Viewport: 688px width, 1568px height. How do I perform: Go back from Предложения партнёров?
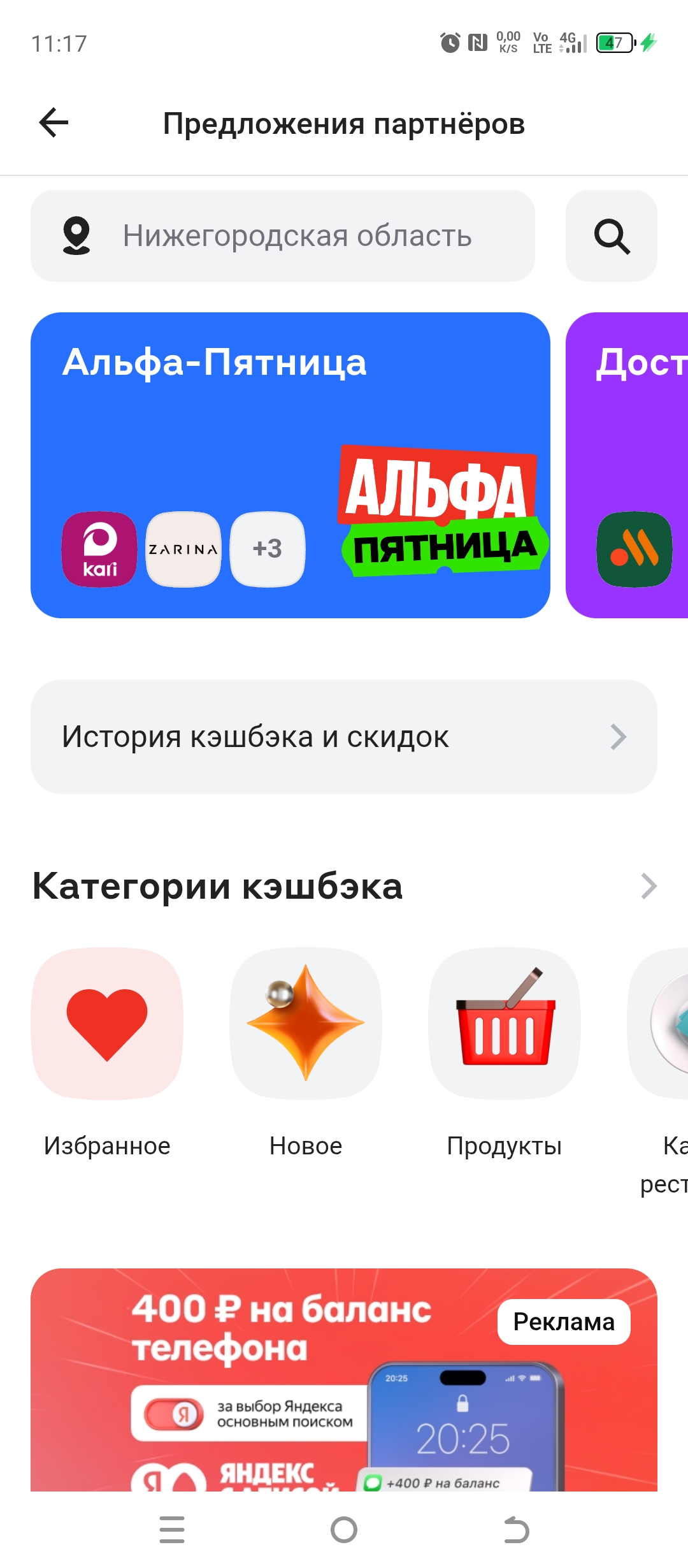coord(54,123)
